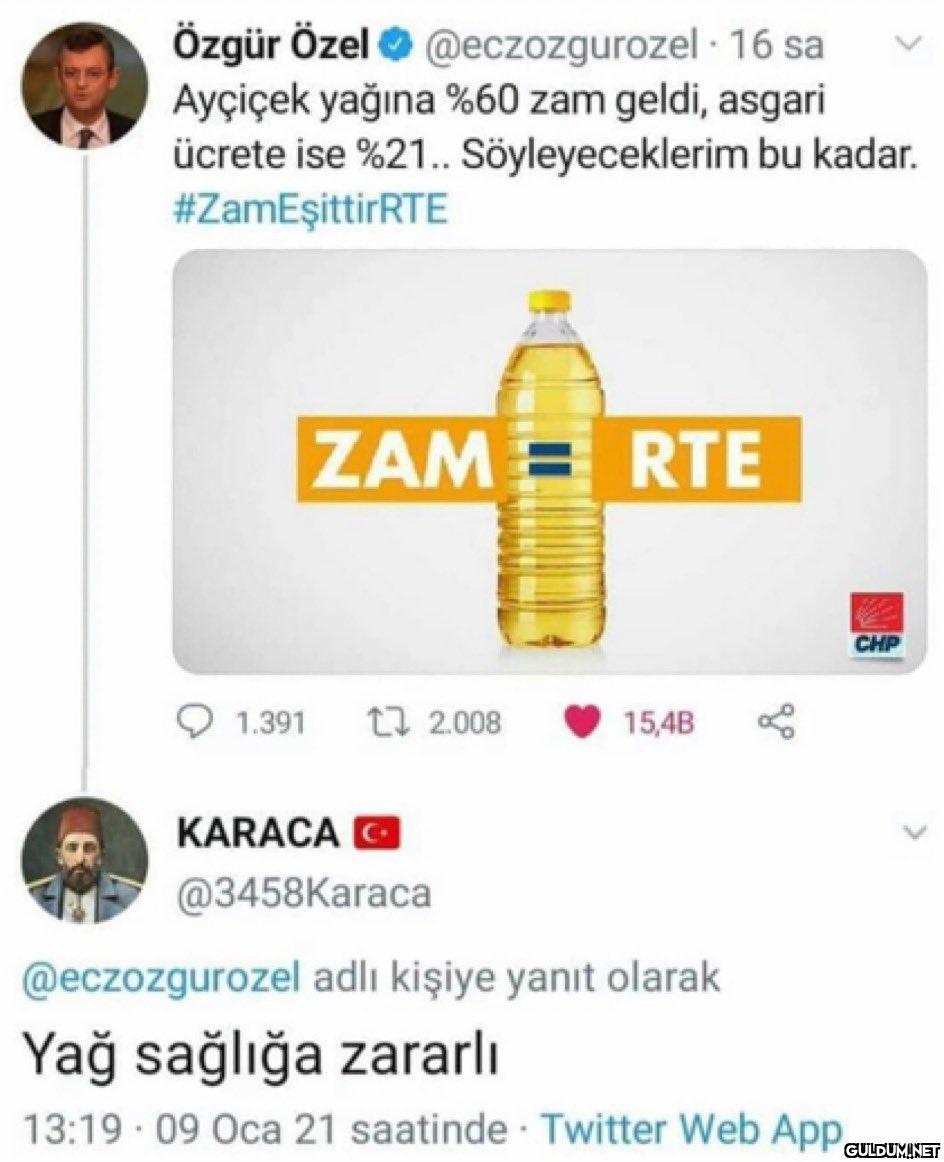Open the @eczozgurozel mention link in the reply

[161, 977]
